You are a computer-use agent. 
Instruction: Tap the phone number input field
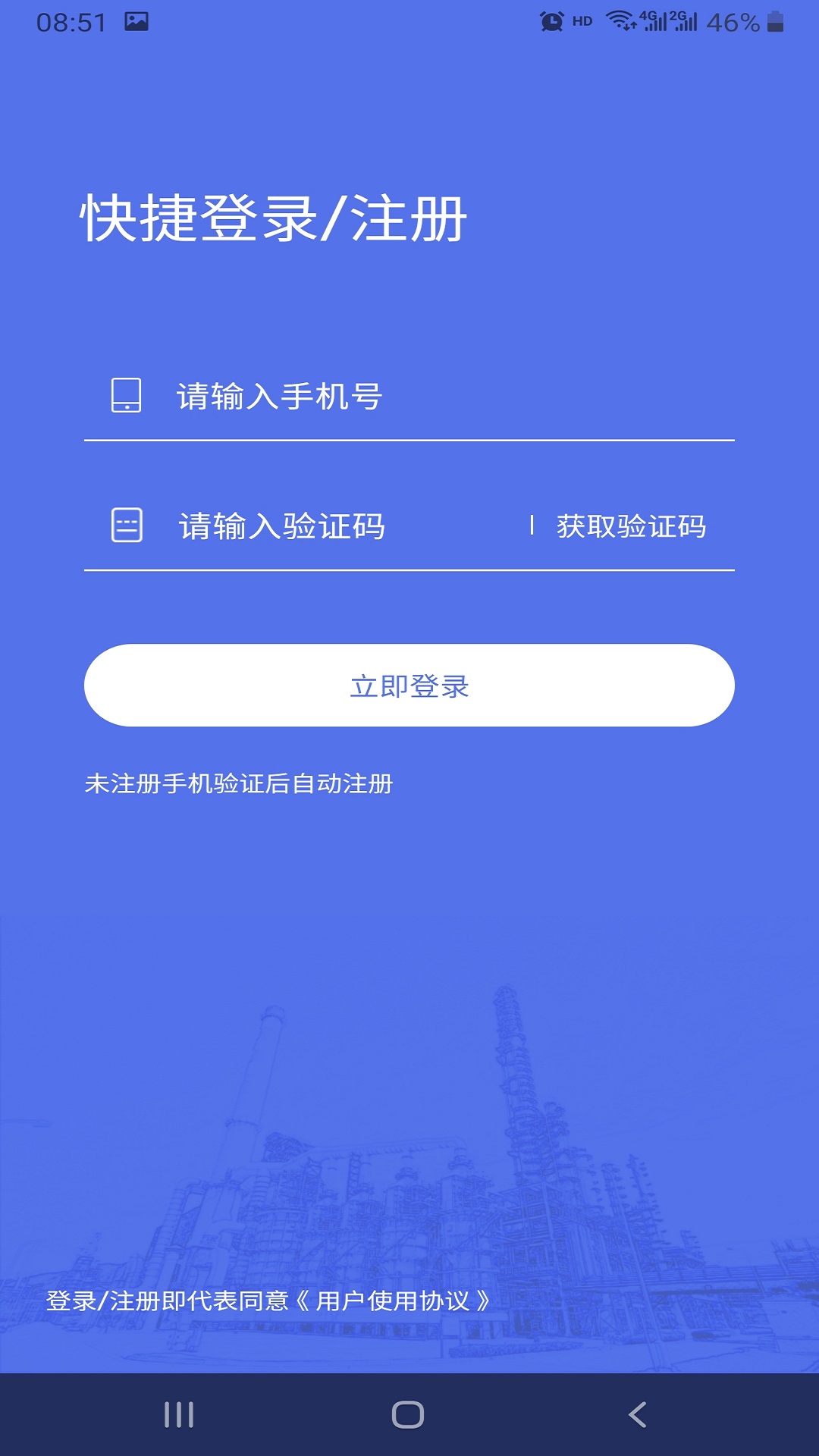(x=425, y=397)
